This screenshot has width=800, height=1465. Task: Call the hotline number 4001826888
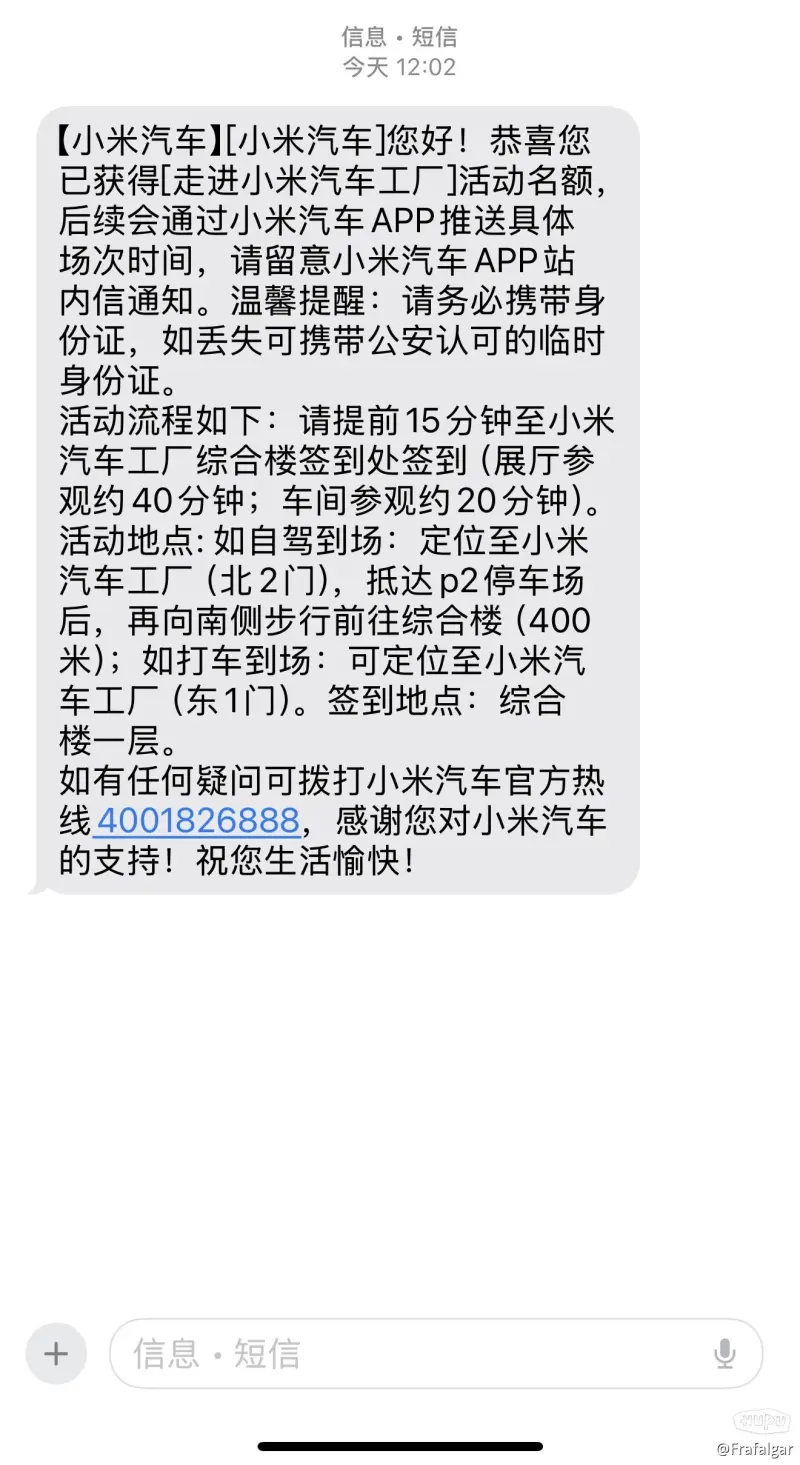point(197,821)
